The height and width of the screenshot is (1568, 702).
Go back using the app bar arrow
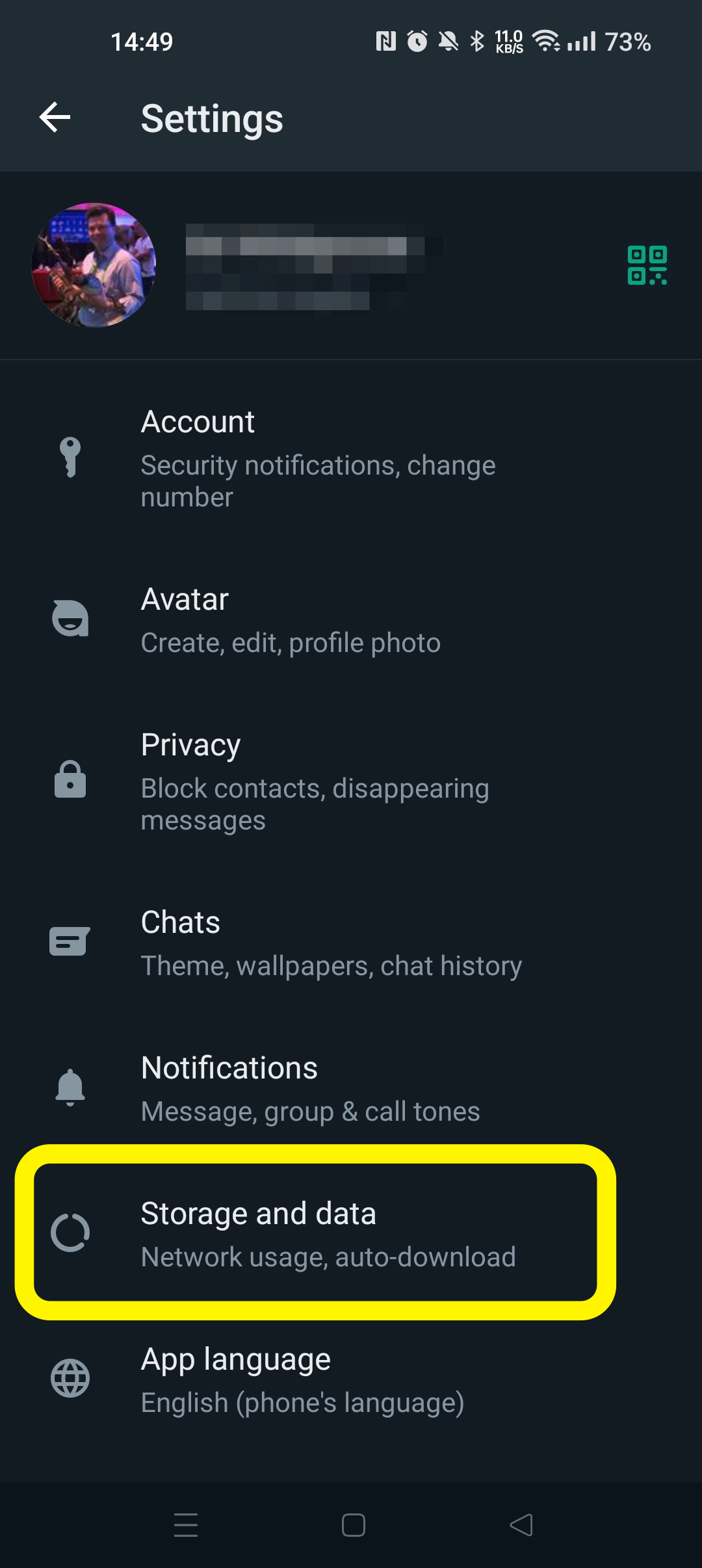click(x=55, y=118)
